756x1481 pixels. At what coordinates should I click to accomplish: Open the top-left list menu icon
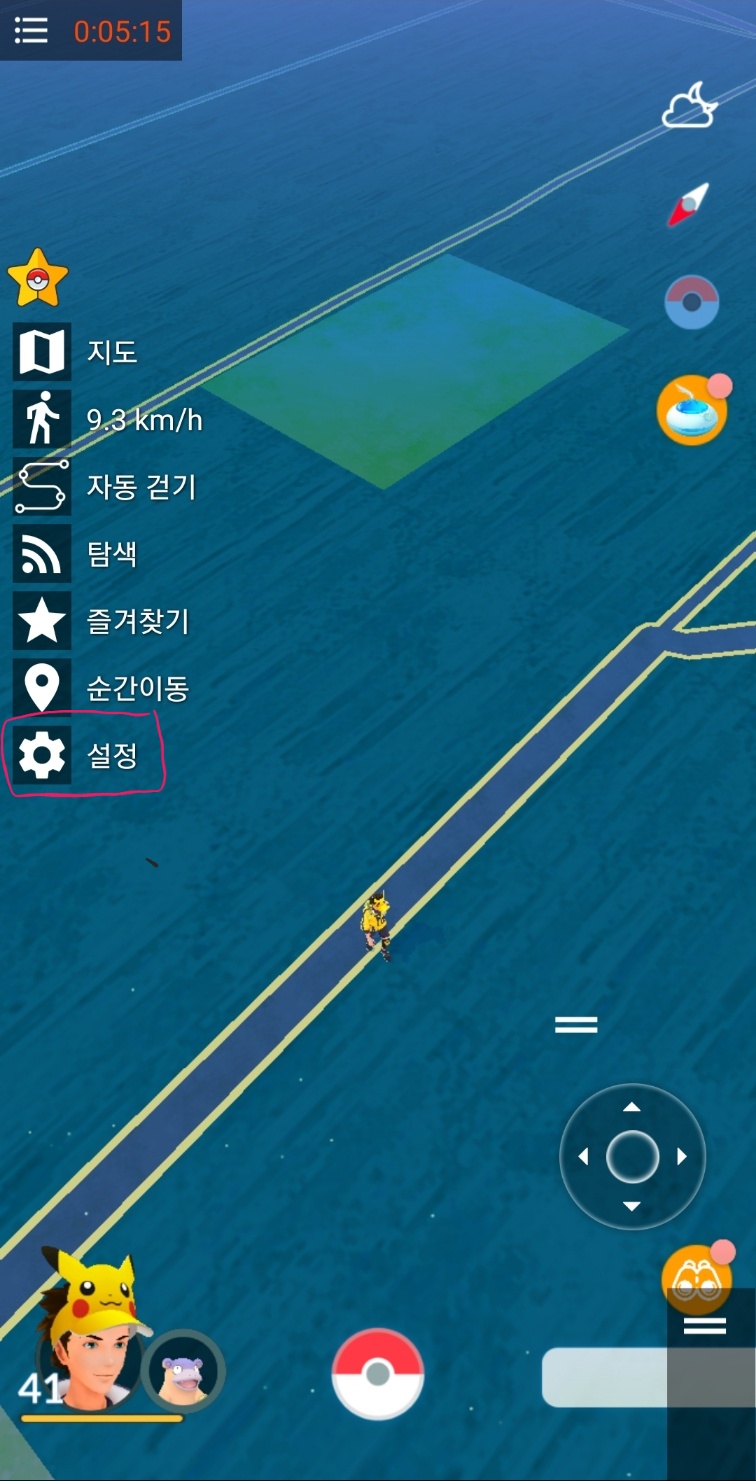[x=31, y=31]
